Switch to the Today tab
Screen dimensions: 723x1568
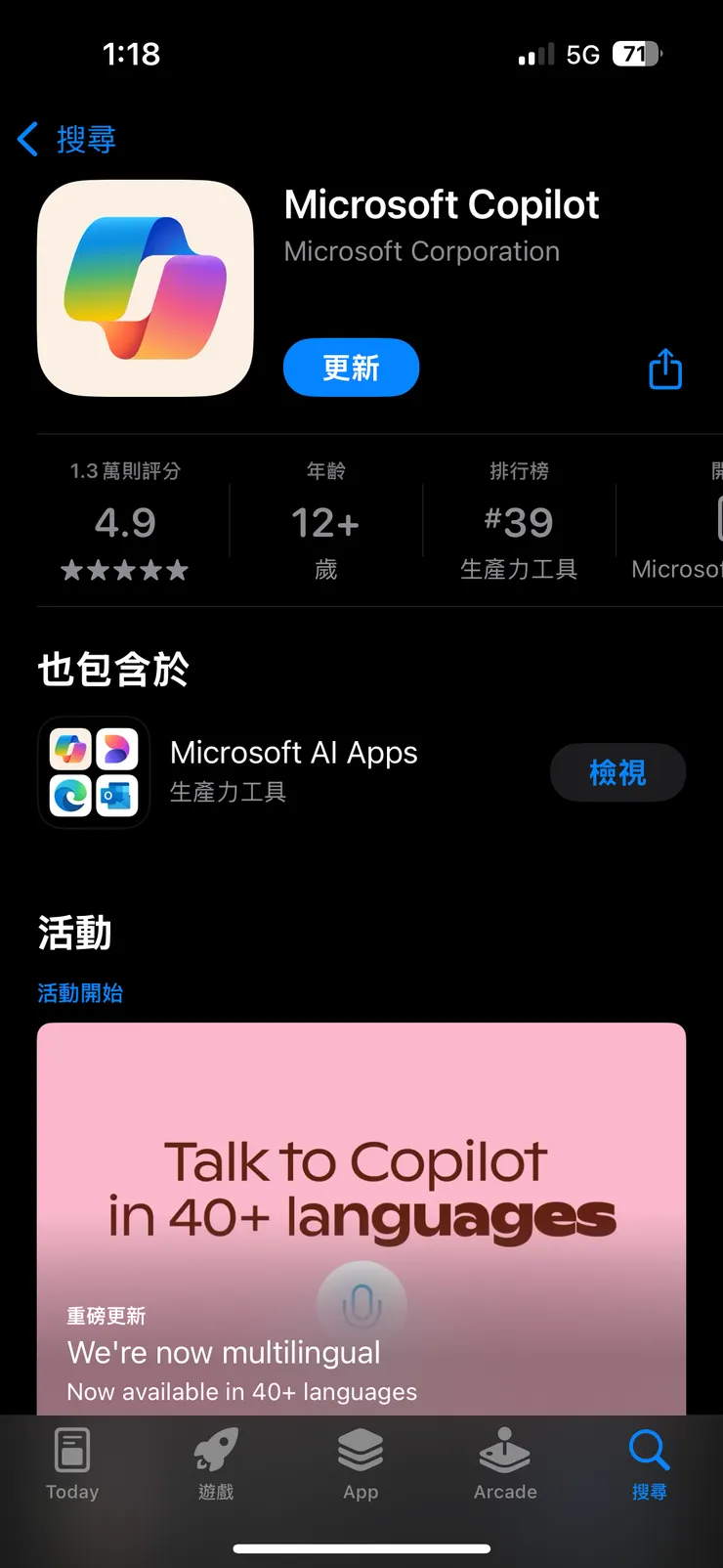[x=71, y=1461]
